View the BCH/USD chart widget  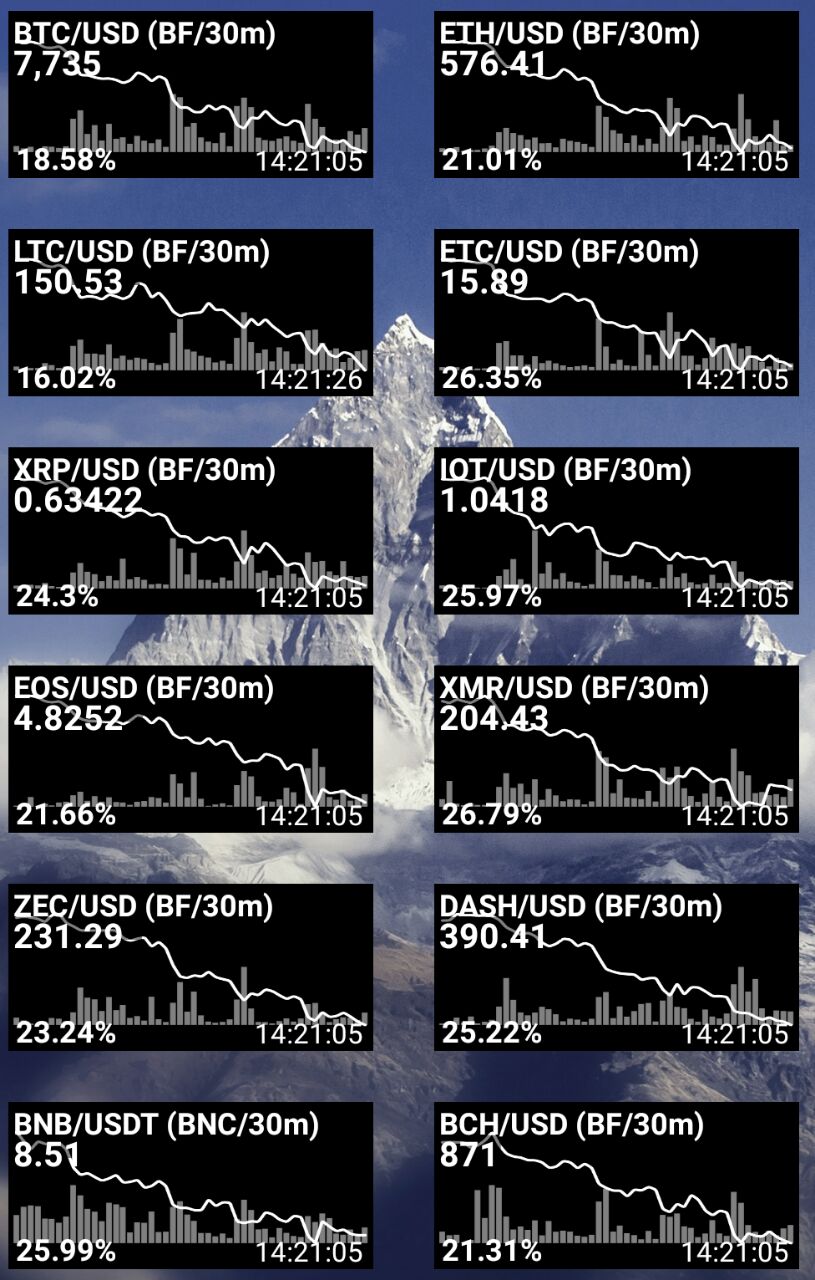click(616, 1185)
